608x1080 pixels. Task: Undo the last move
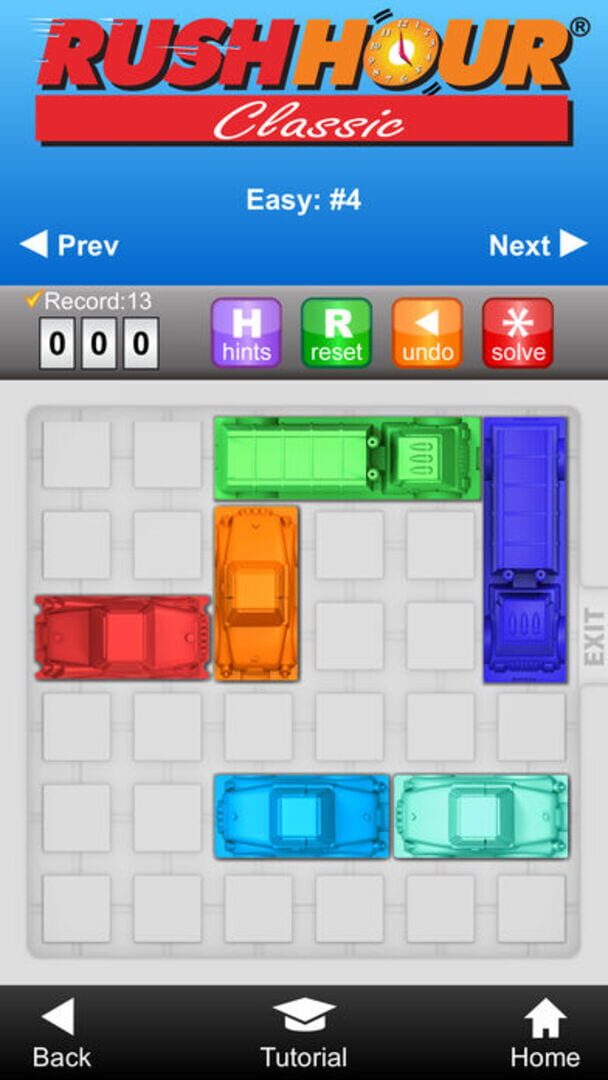427,333
